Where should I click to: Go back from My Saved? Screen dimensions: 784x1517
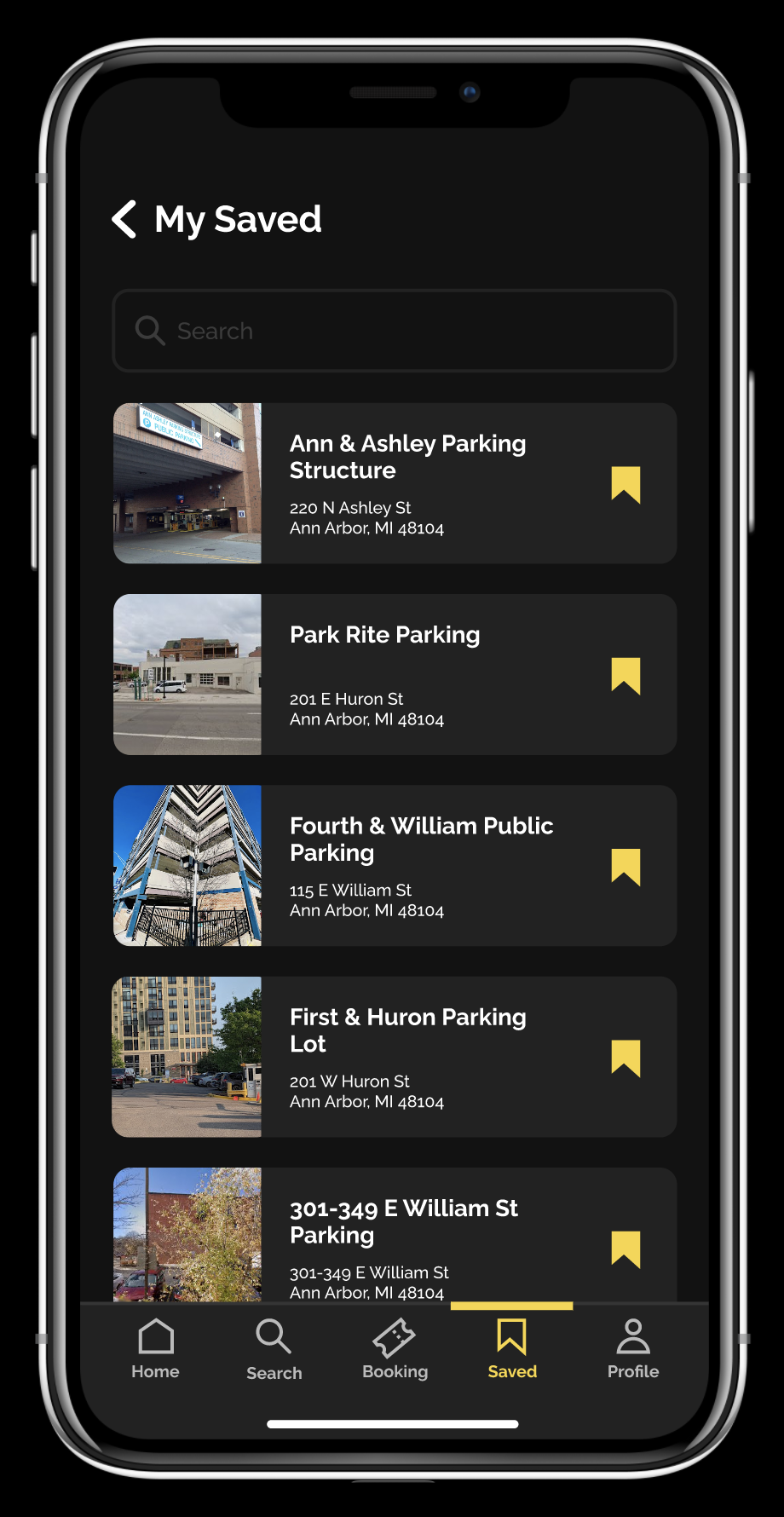124,220
